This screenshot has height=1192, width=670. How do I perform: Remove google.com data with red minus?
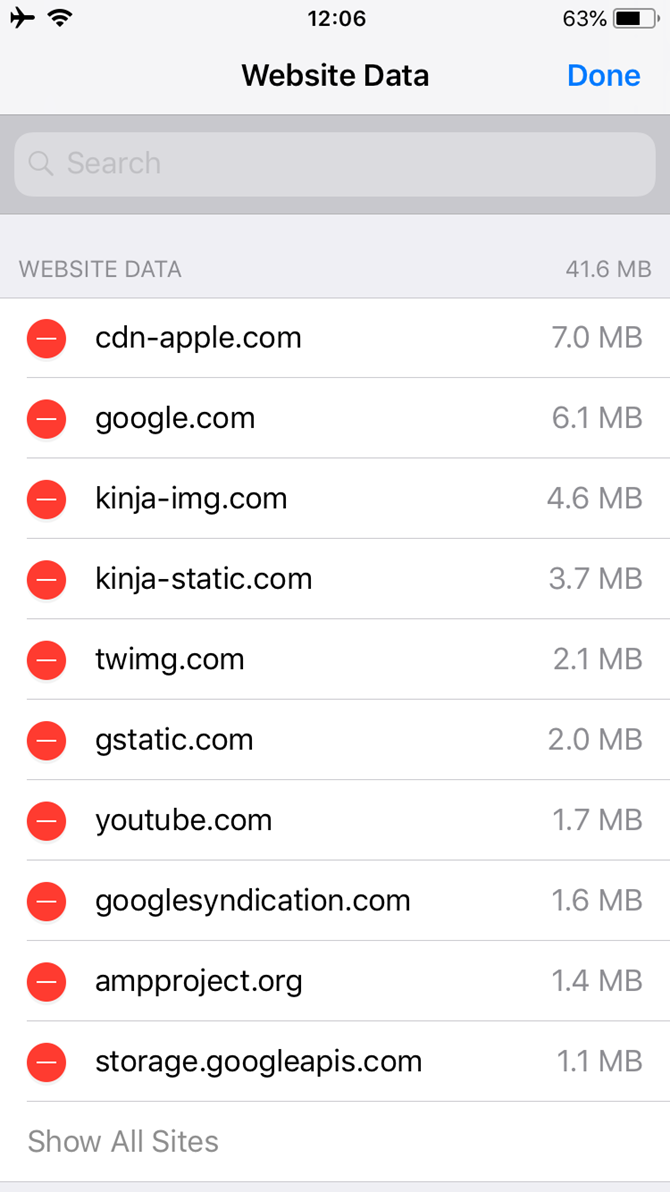pyautogui.click(x=46, y=418)
